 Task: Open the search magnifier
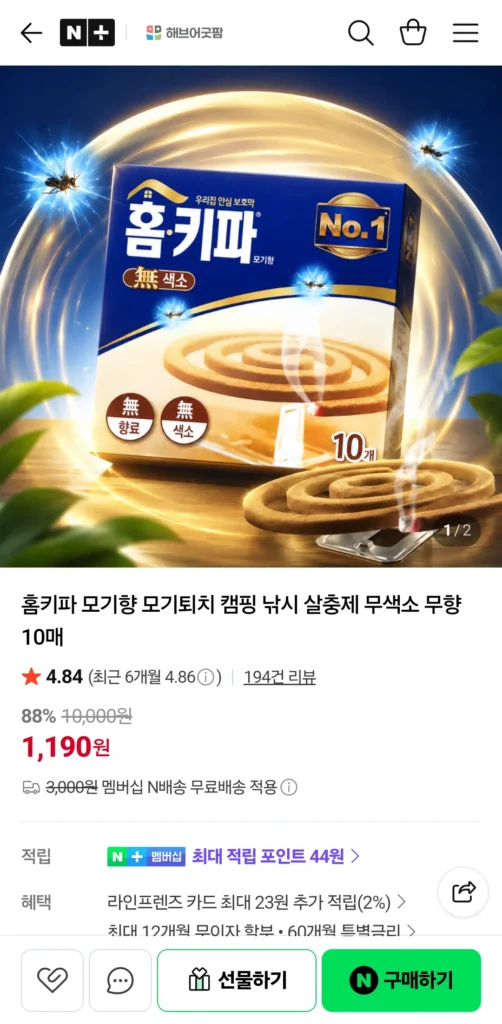pos(360,33)
